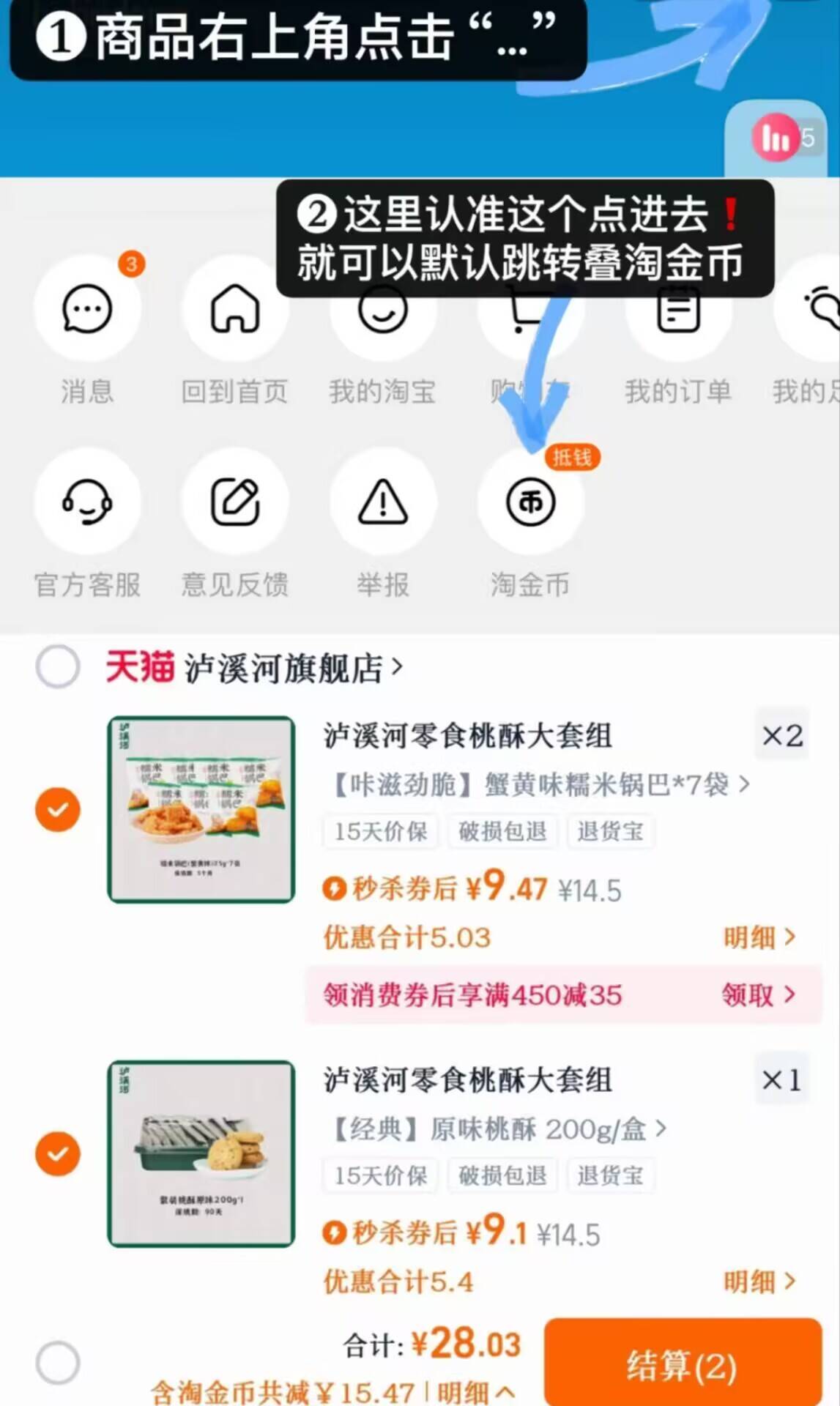The width and height of the screenshot is (840, 1406).
Task: Open the 购物车 cart icon
Action: (x=529, y=310)
